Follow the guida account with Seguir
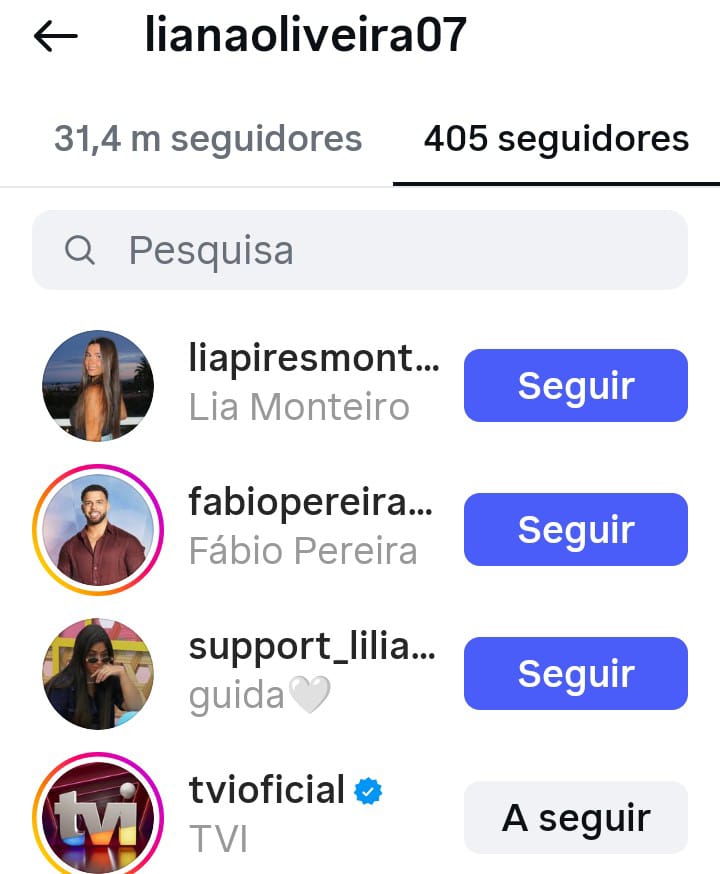720x874 pixels. (575, 674)
